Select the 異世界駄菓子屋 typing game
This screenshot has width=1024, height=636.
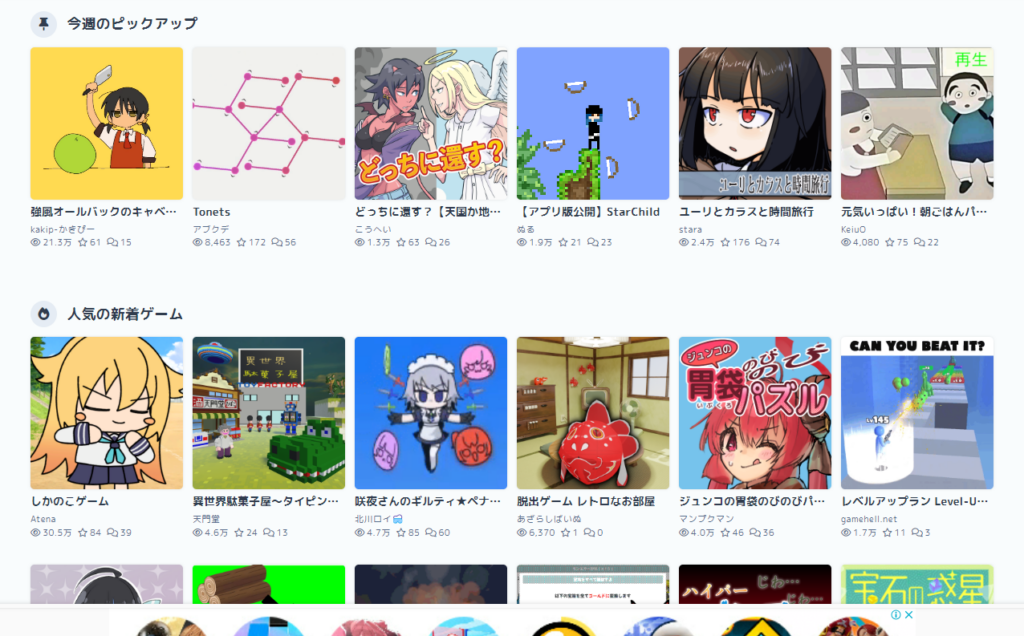tap(268, 412)
